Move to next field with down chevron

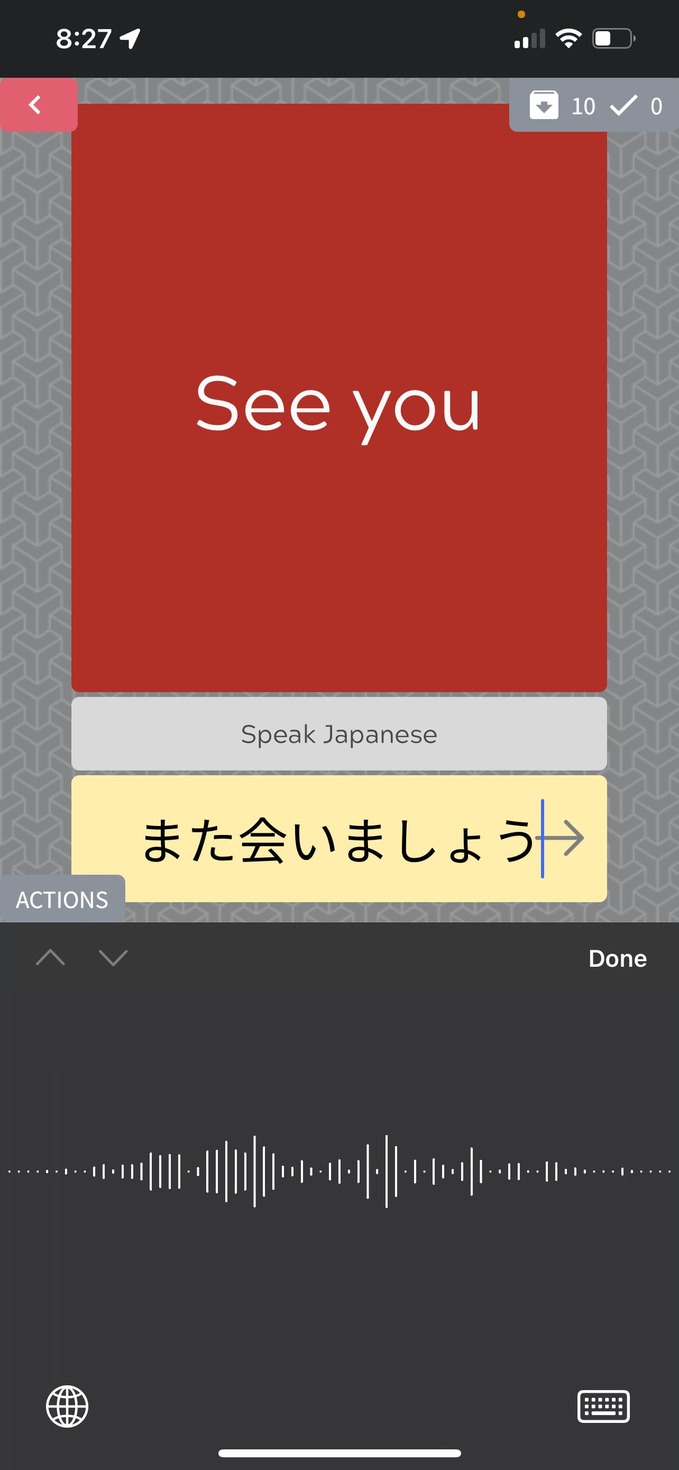[x=113, y=958]
